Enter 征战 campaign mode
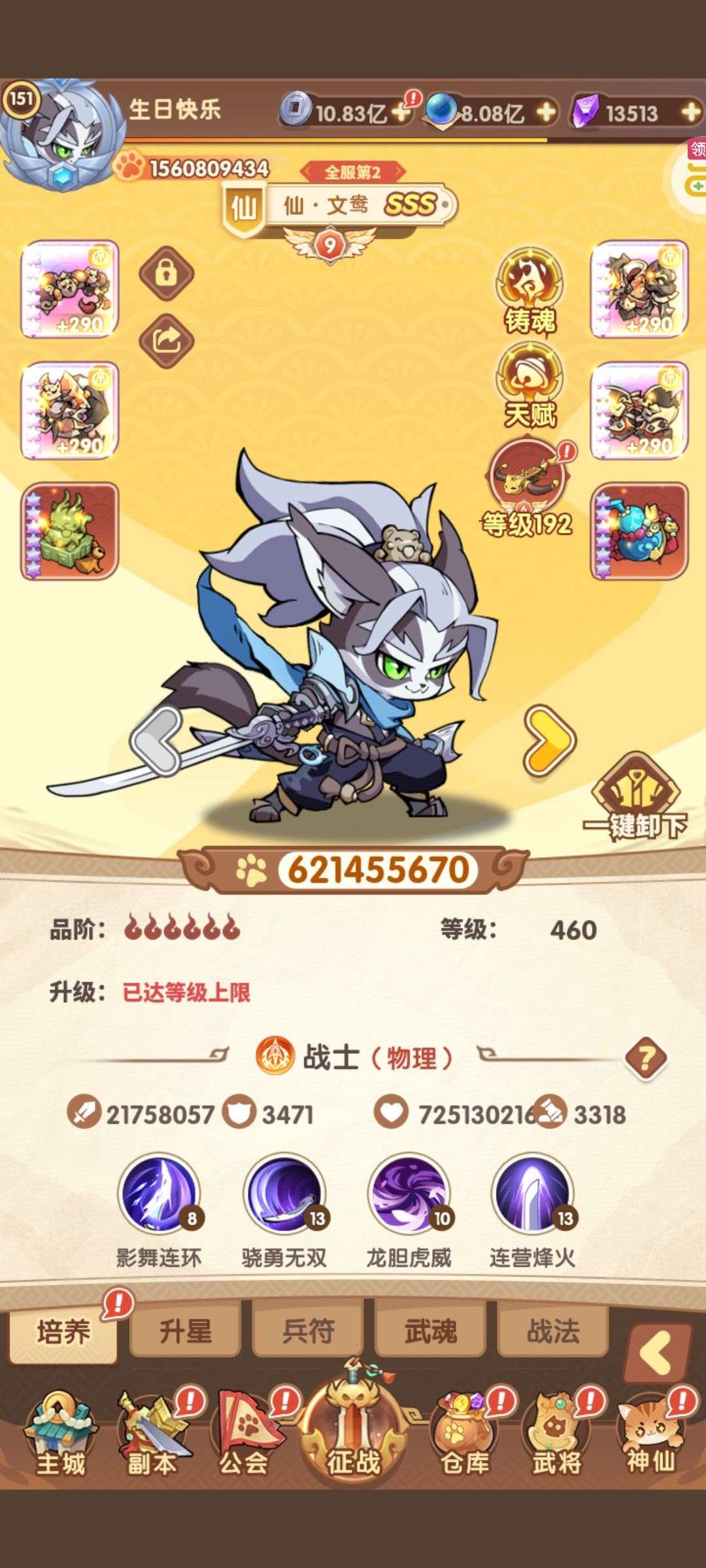Image resolution: width=706 pixels, height=1568 pixels. click(353, 1424)
